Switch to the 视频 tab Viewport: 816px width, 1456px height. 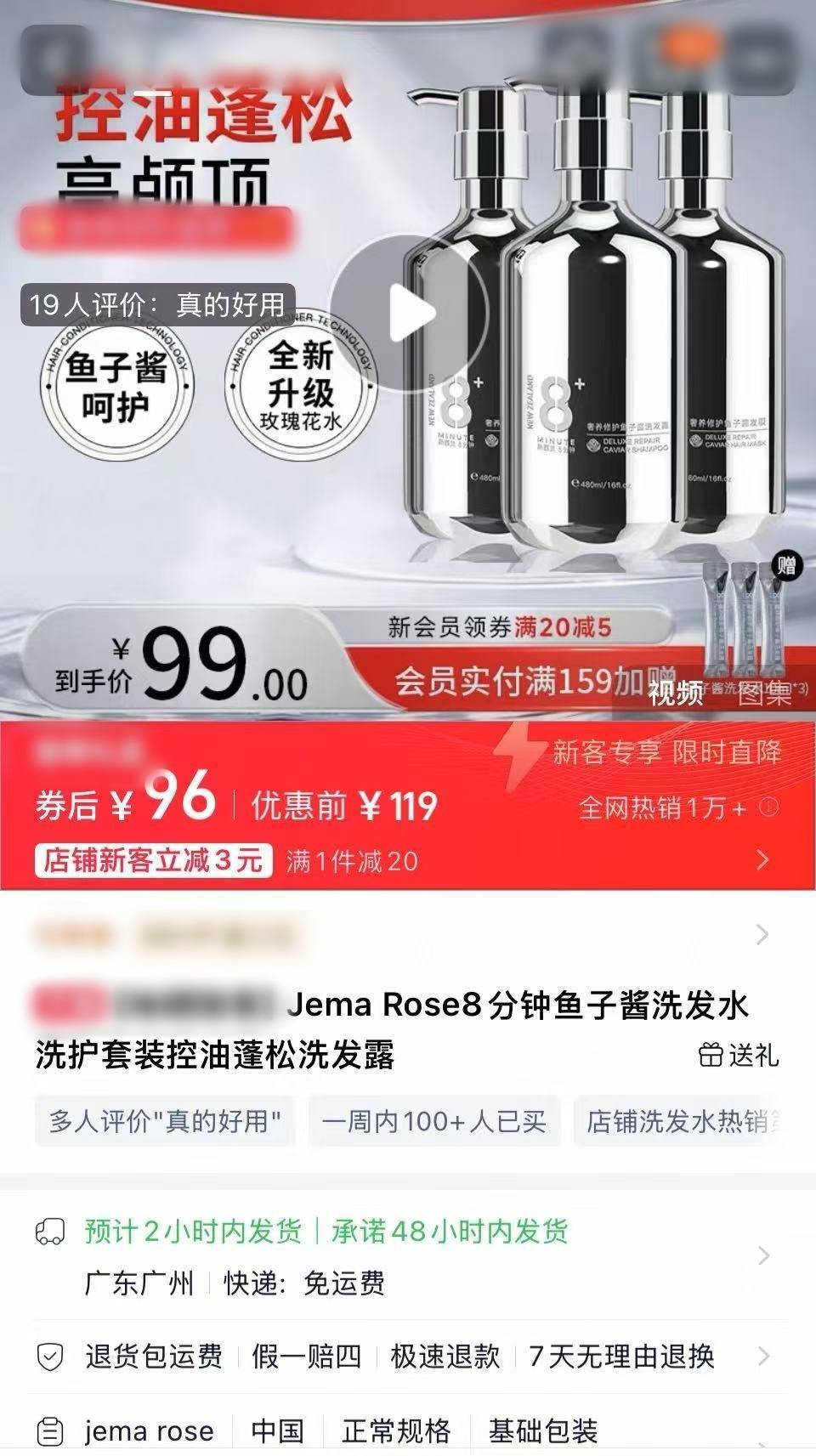(x=676, y=693)
